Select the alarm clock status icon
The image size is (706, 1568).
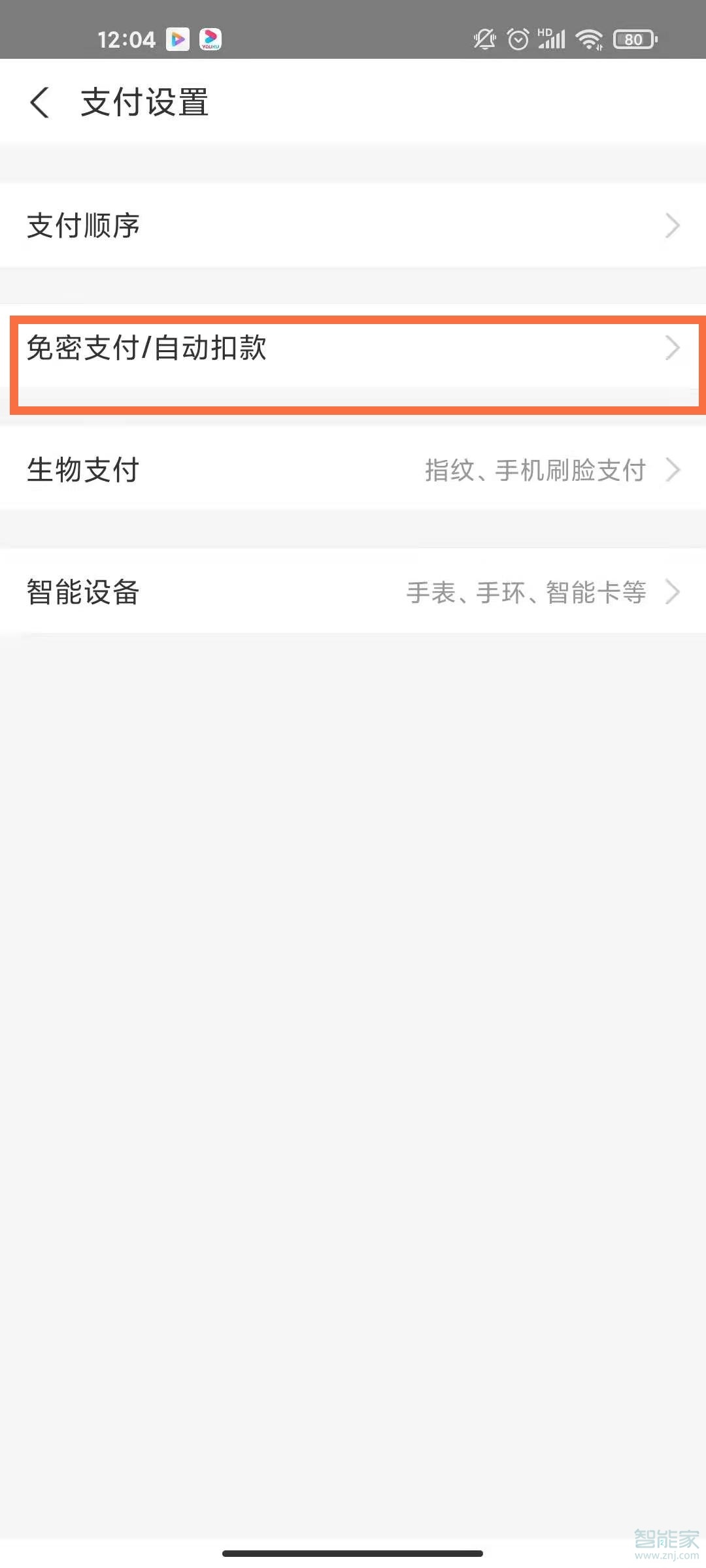coord(518,39)
